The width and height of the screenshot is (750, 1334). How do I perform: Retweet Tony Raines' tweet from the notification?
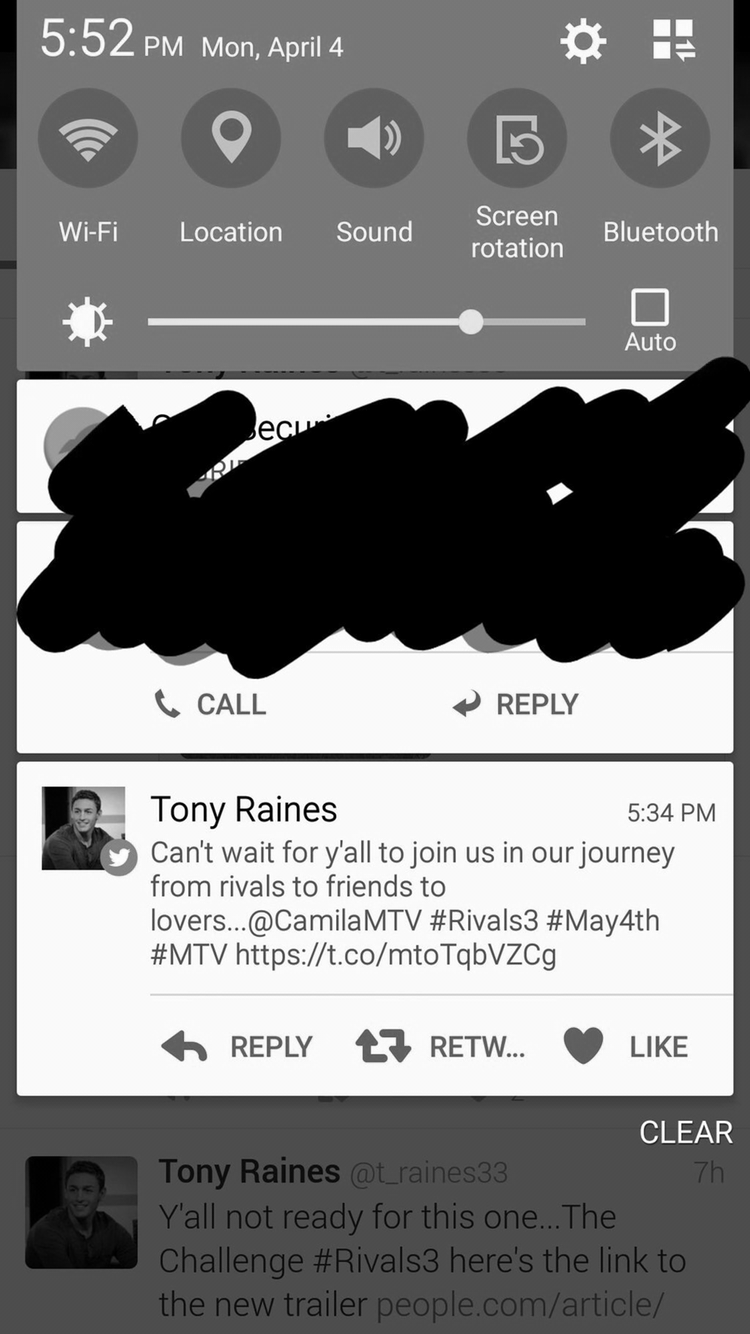440,1047
